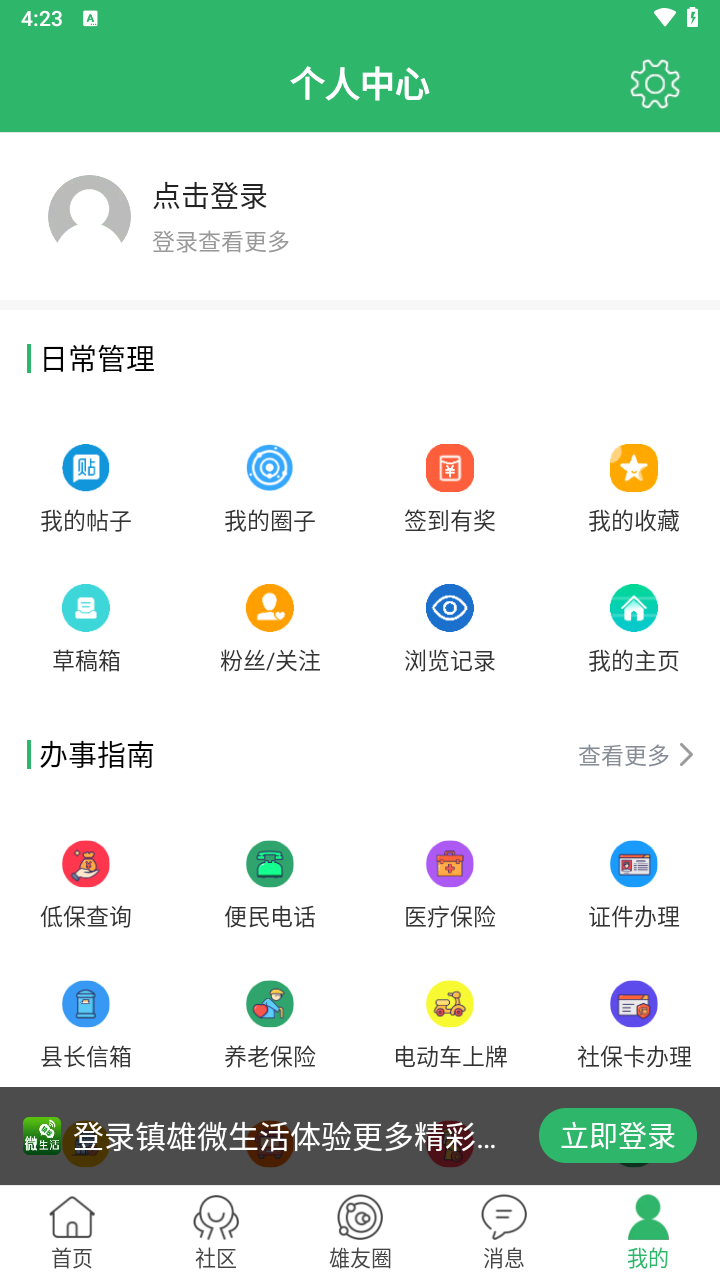Open the 消息 tab
The height and width of the screenshot is (1280, 720).
coord(504,1232)
